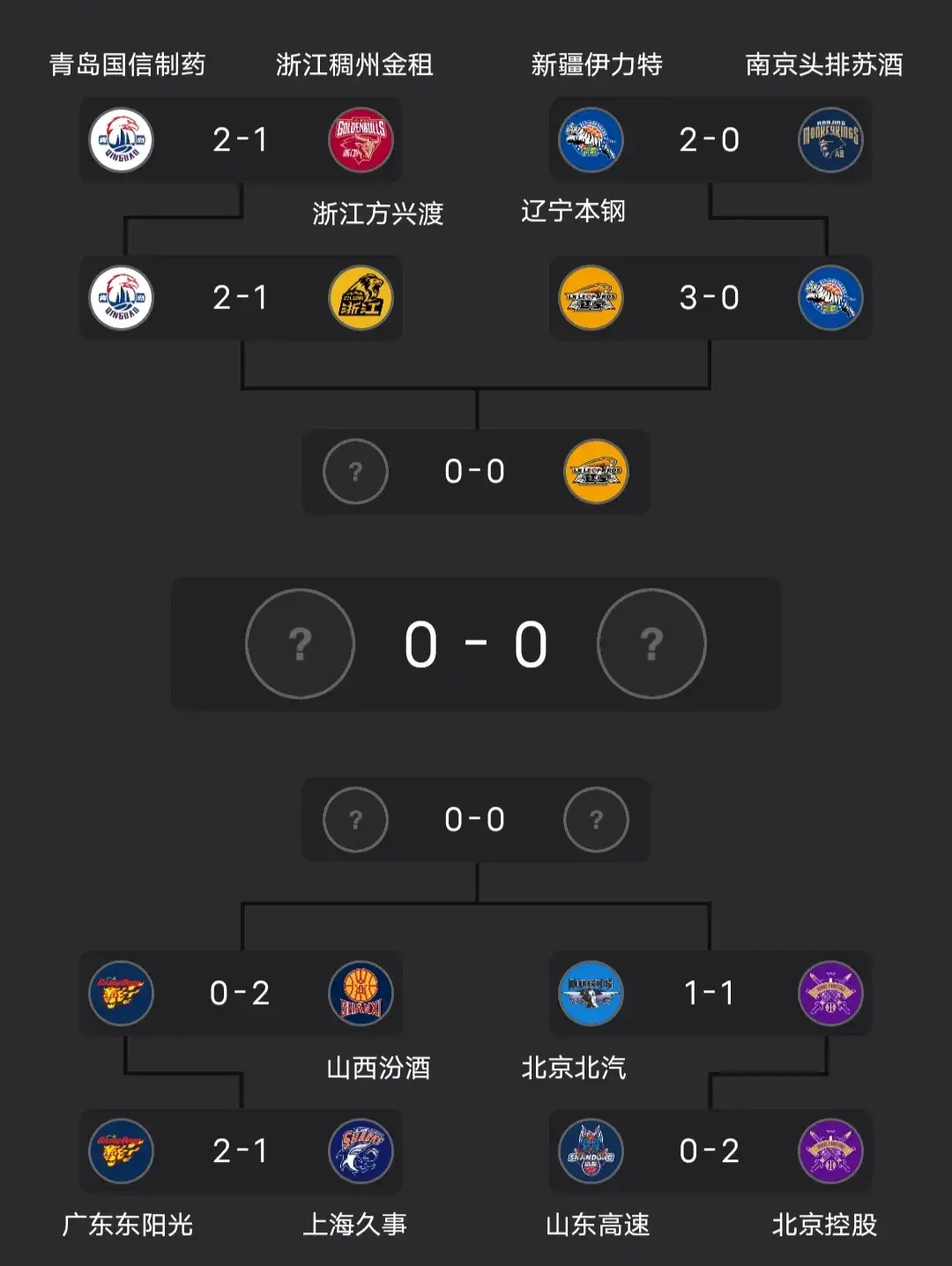952x1266 pixels.
Task: Open Guangdong vs Shanxi 0-2 match
Action: click(x=240, y=994)
